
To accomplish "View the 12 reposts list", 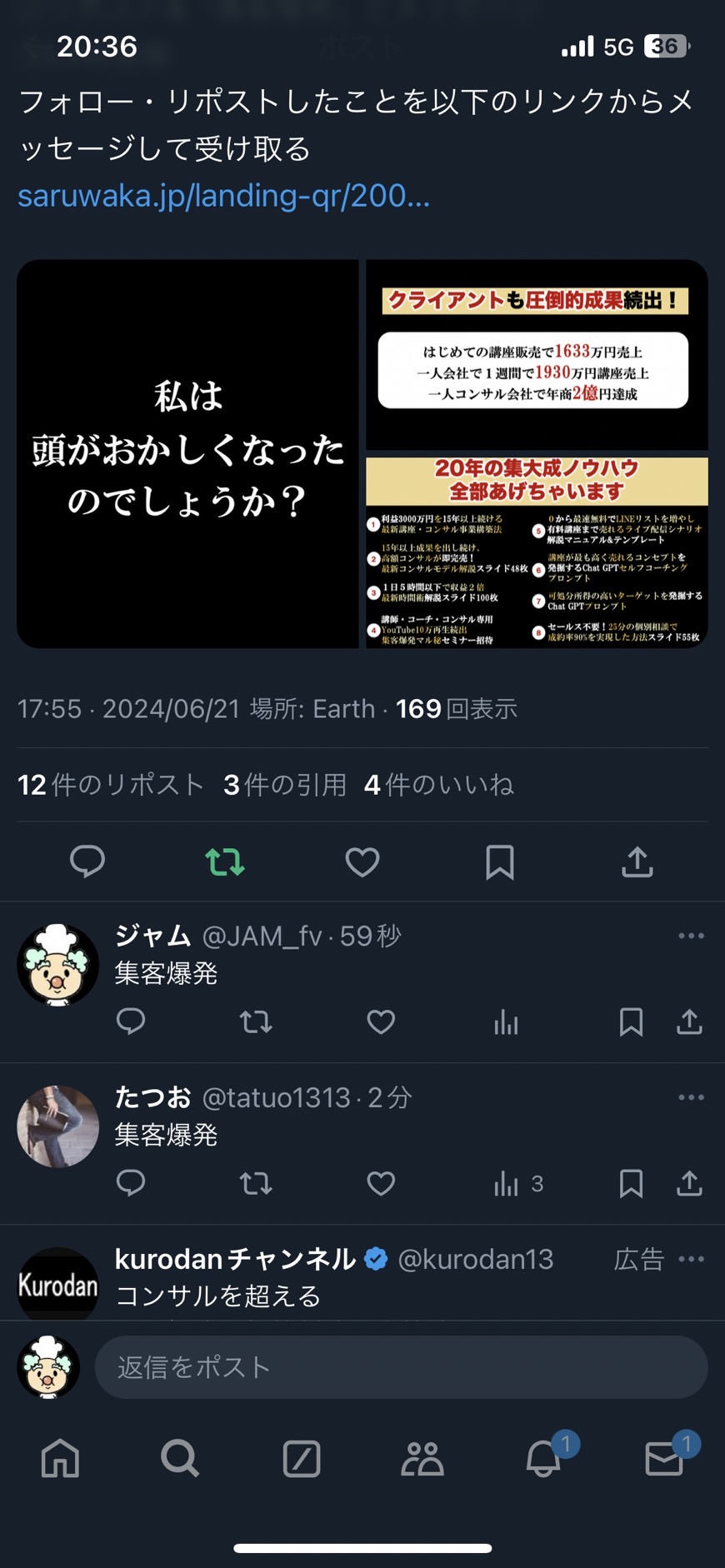I will [x=111, y=785].
